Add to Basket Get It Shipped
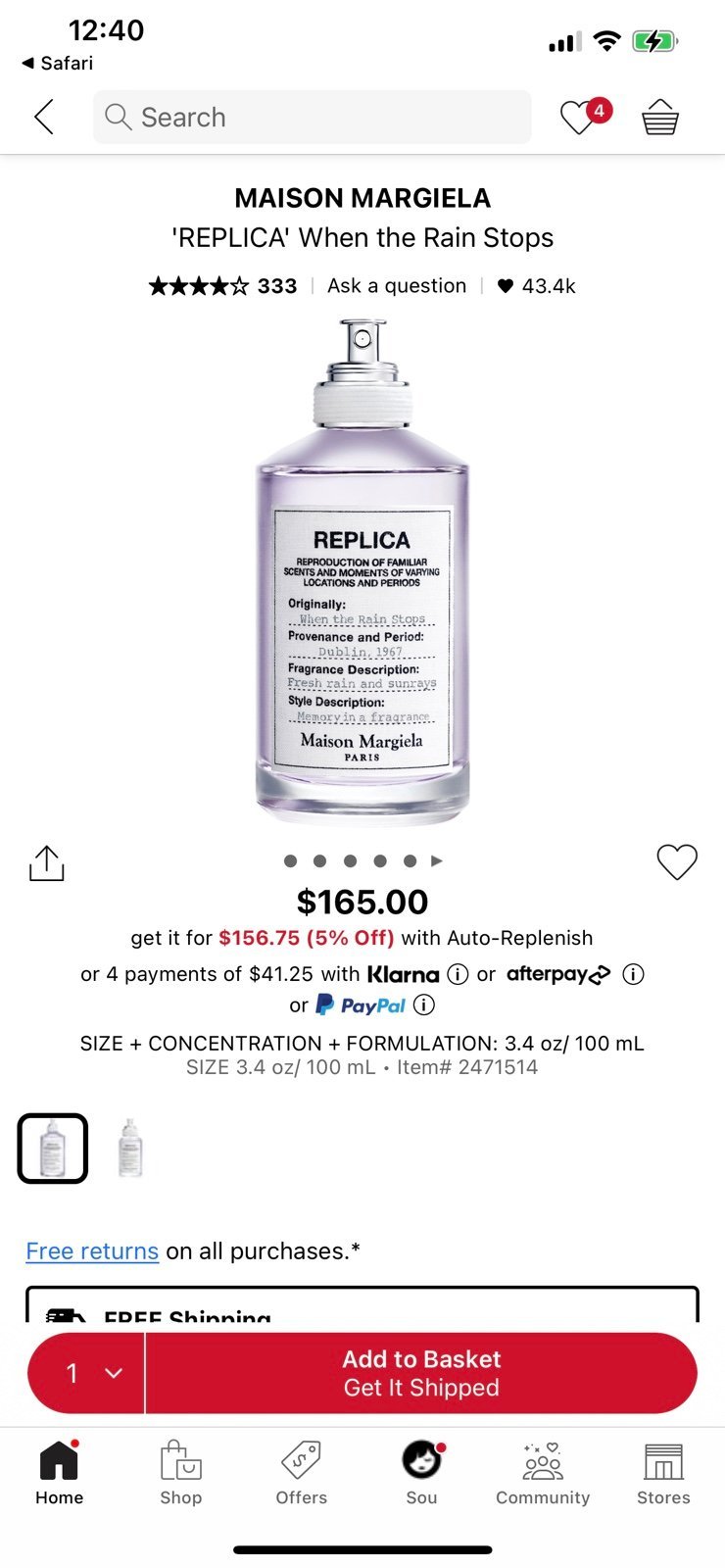 421,1373
